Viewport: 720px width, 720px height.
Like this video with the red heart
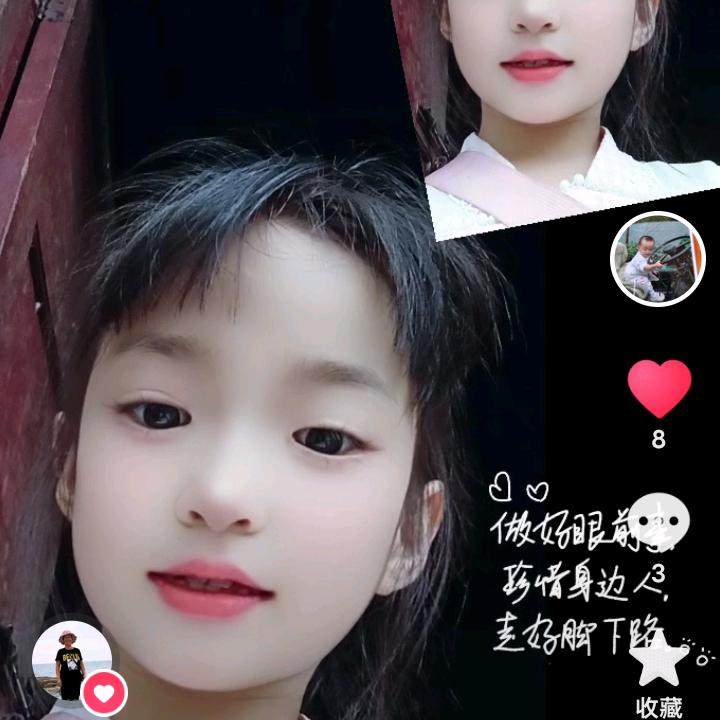click(659, 389)
